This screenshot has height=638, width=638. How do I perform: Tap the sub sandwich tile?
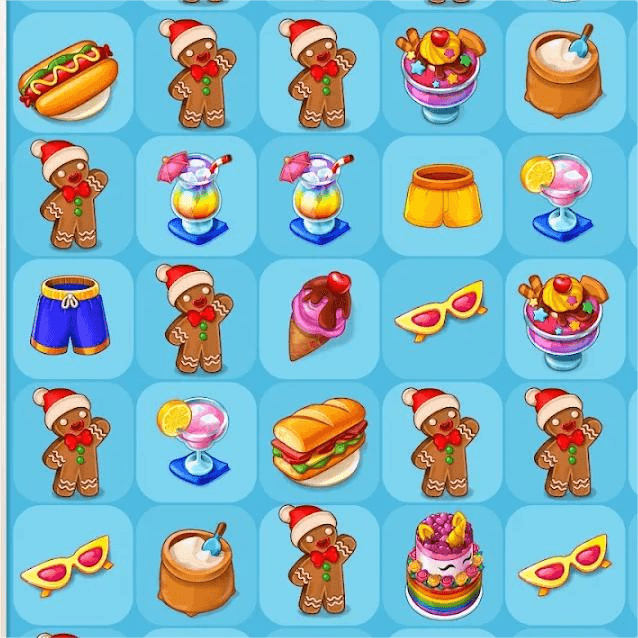coord(319,440)
